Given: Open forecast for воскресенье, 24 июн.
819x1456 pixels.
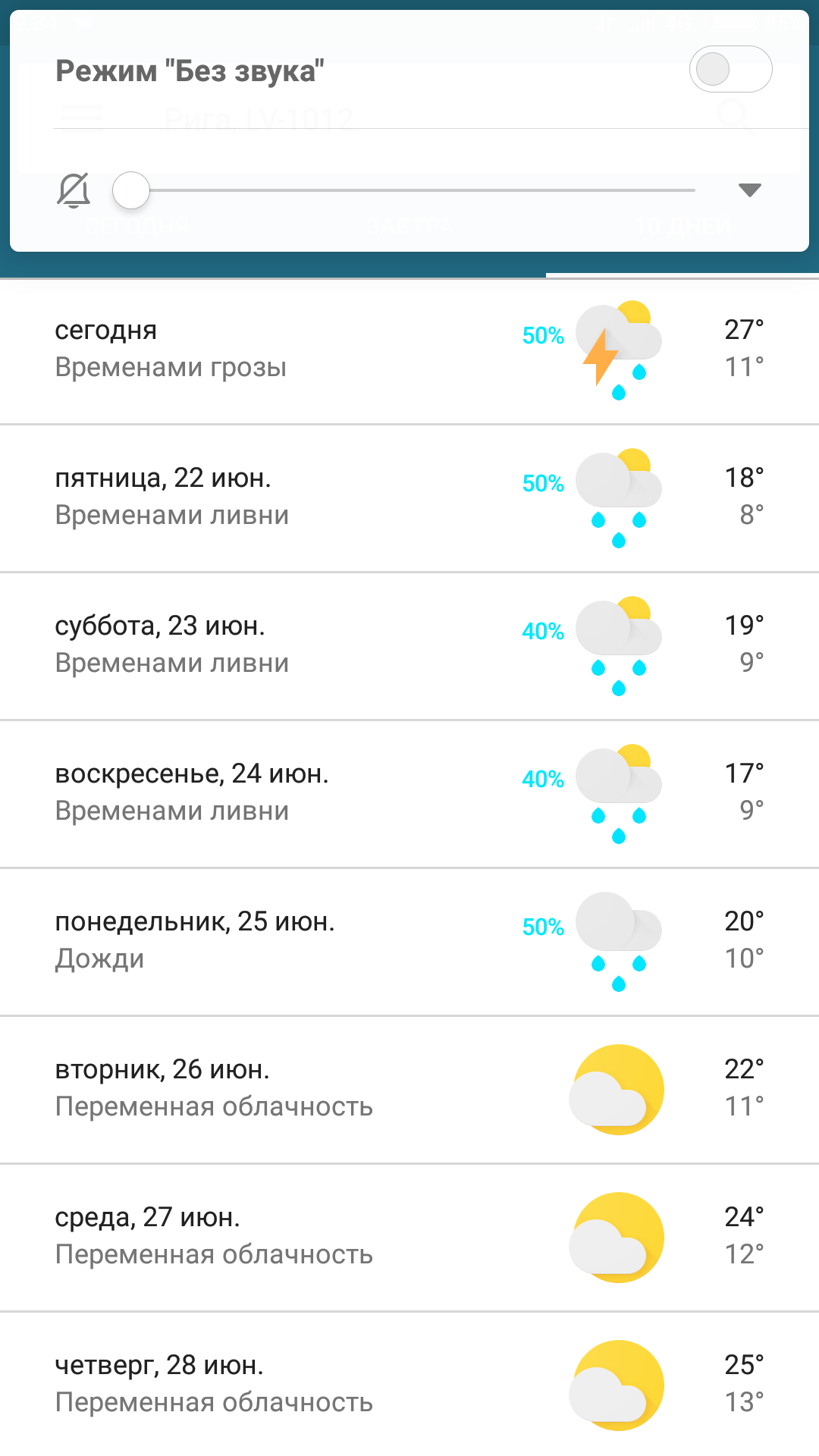Looking at the screenshot, I should click(409, 792).
